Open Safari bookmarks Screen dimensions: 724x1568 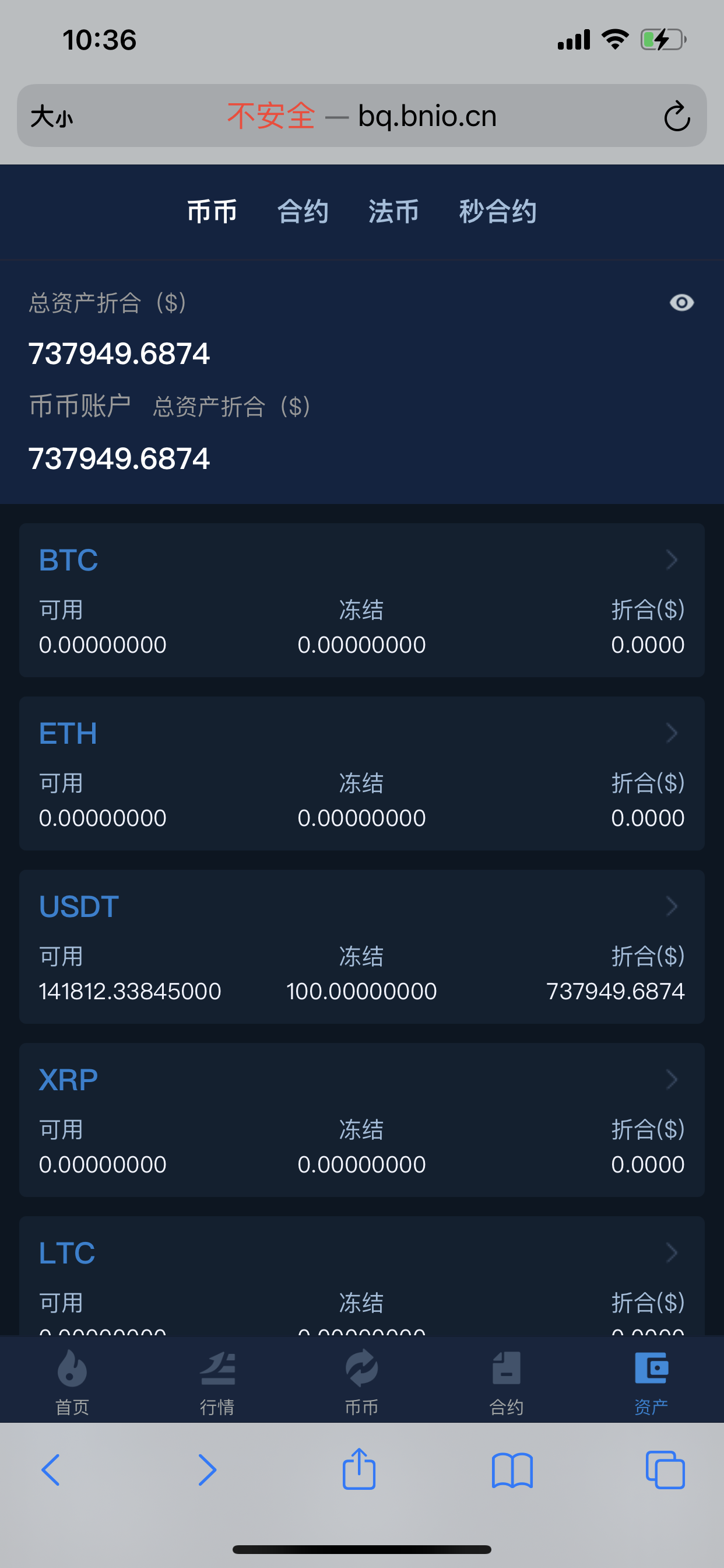[512, 1469]
